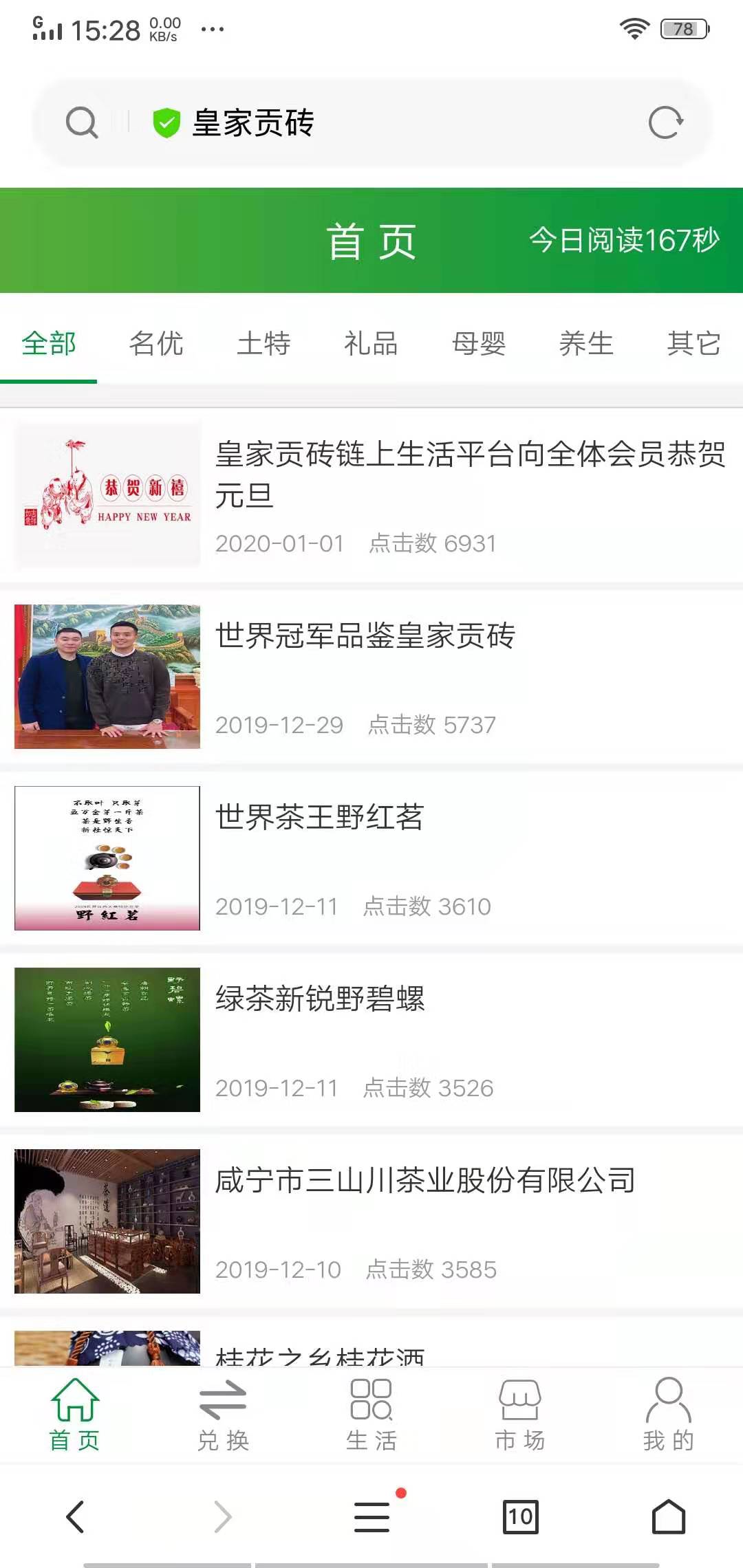
Task: Select the 礼品 category tab
Action: click(x=371, y=344)
